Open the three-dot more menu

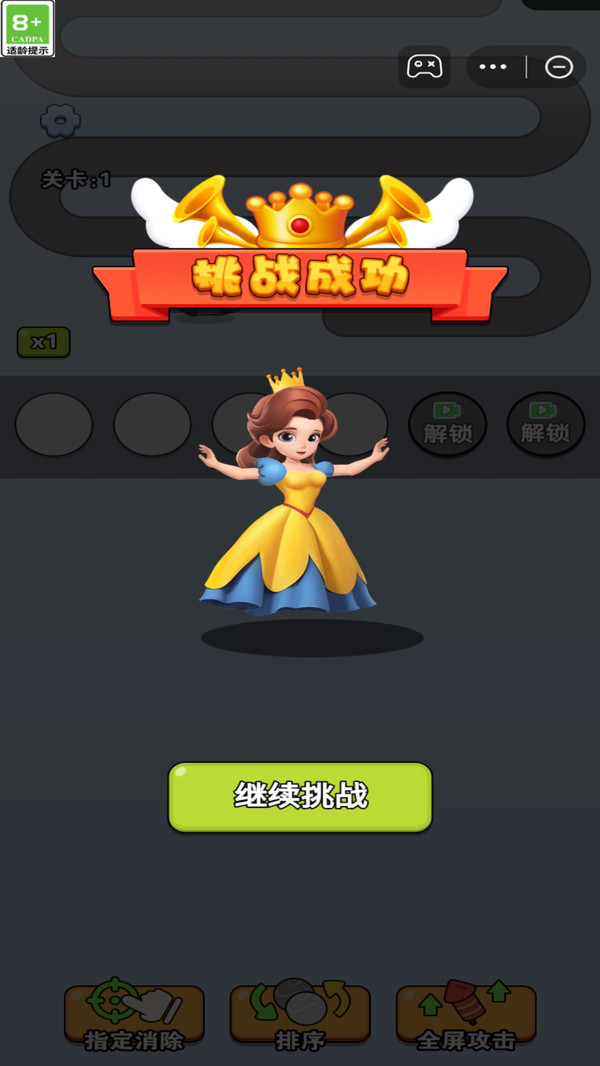[493, 67]
